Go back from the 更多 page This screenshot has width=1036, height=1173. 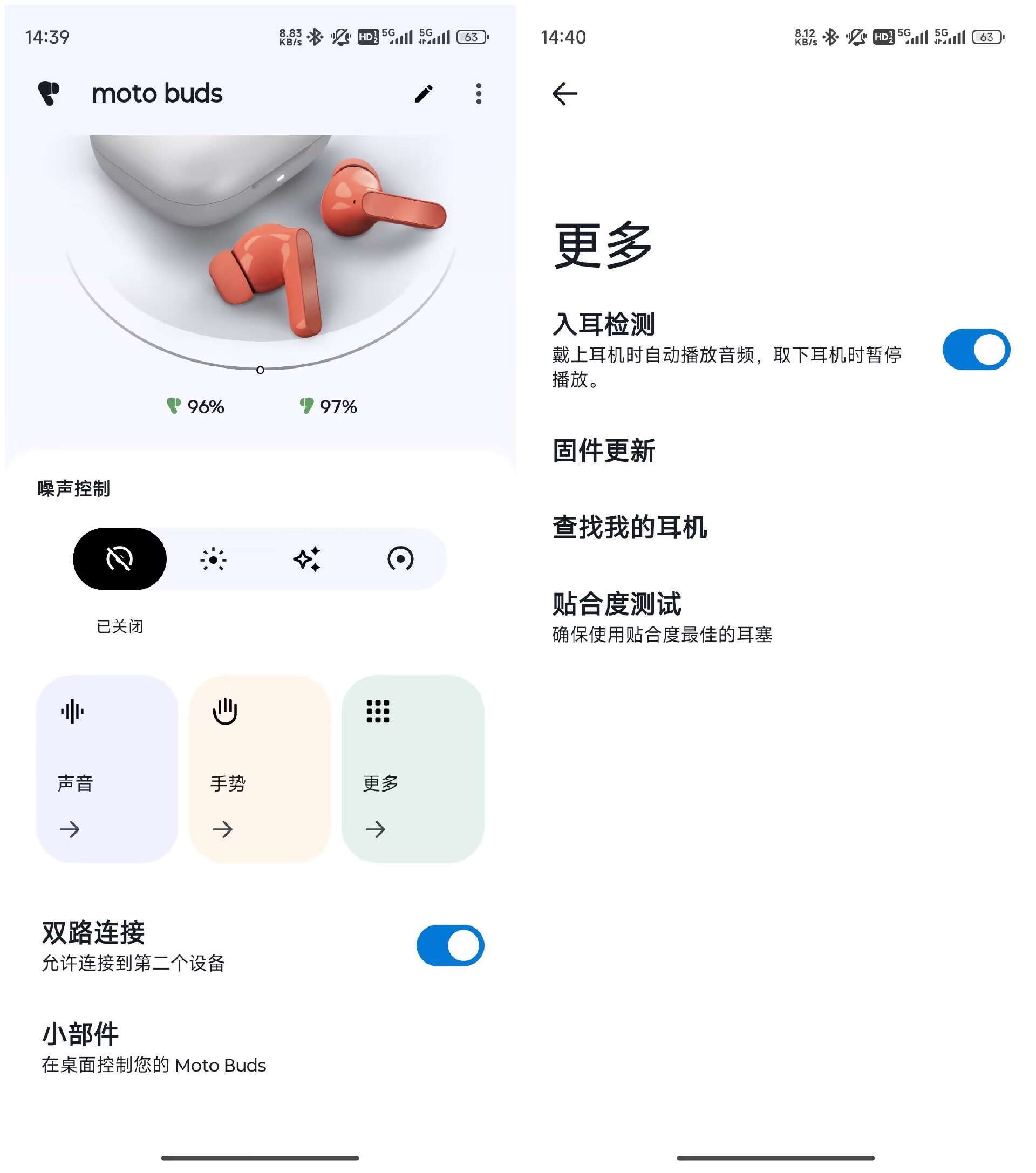coord(565,93)
